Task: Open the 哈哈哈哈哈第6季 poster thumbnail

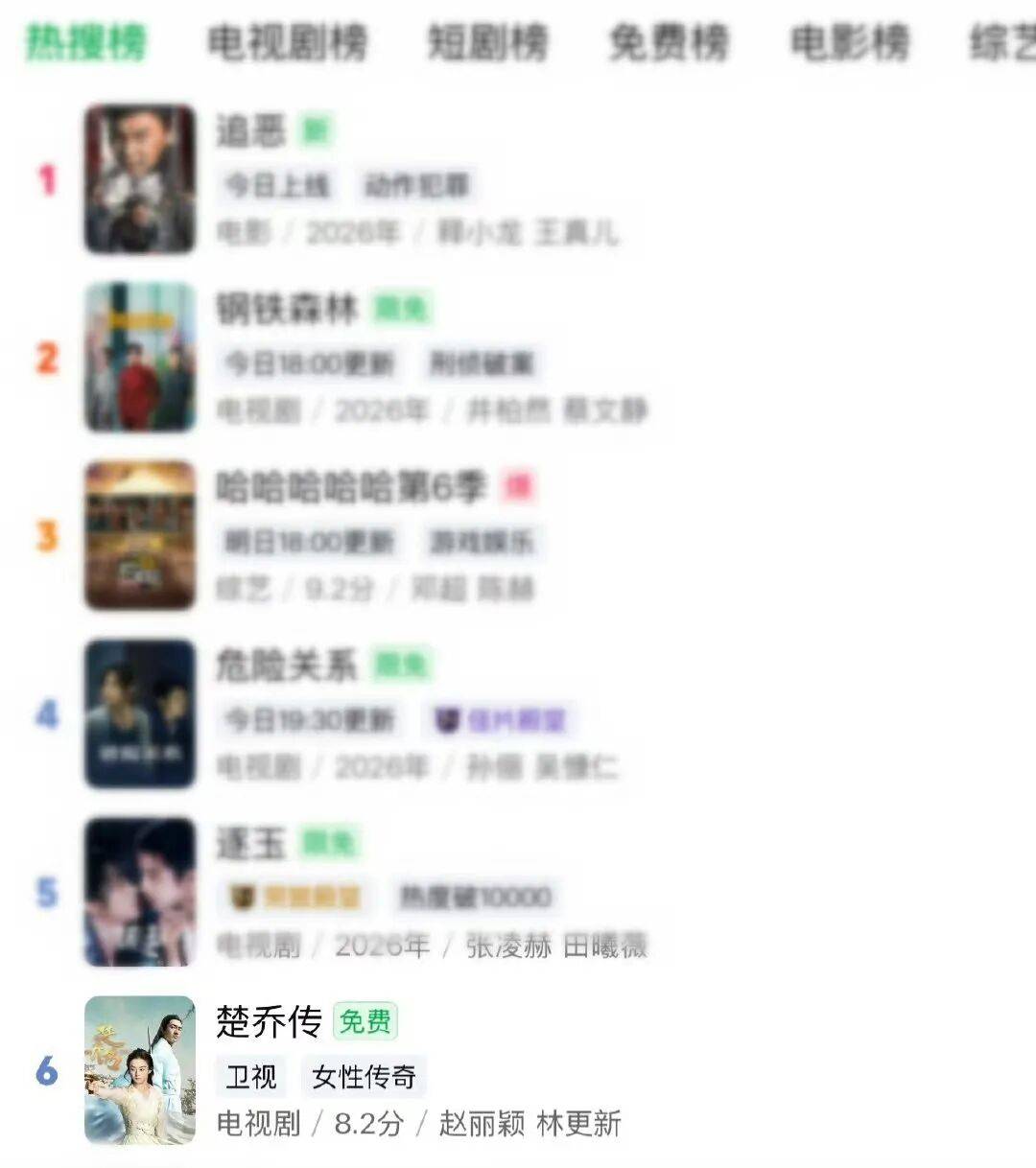Action: (x=140, y=533)
